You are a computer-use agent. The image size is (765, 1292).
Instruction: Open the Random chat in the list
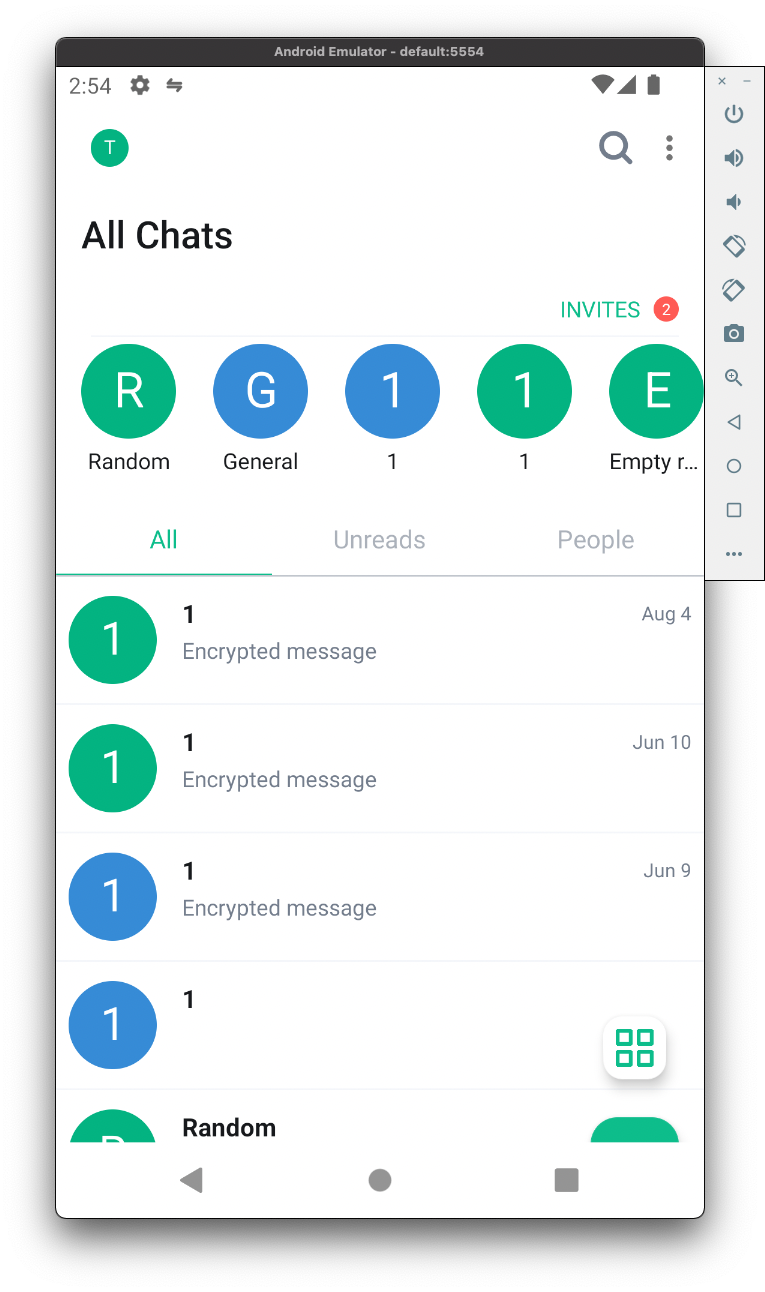[300, 1128]
